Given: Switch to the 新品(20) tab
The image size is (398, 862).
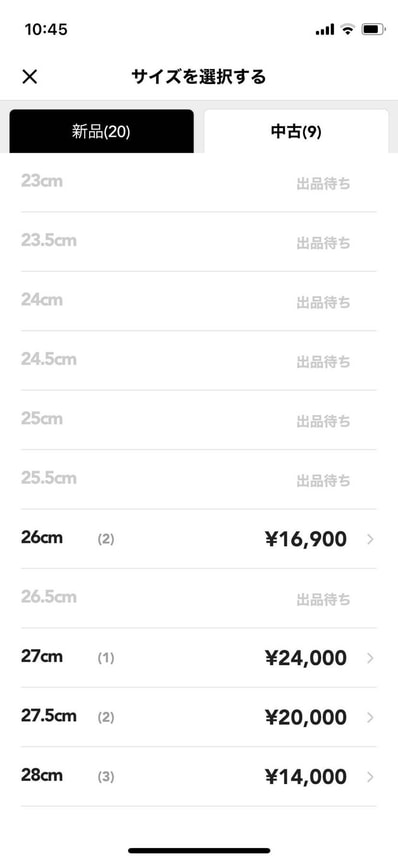Looking at the screenshot, I should pos(102,131).
